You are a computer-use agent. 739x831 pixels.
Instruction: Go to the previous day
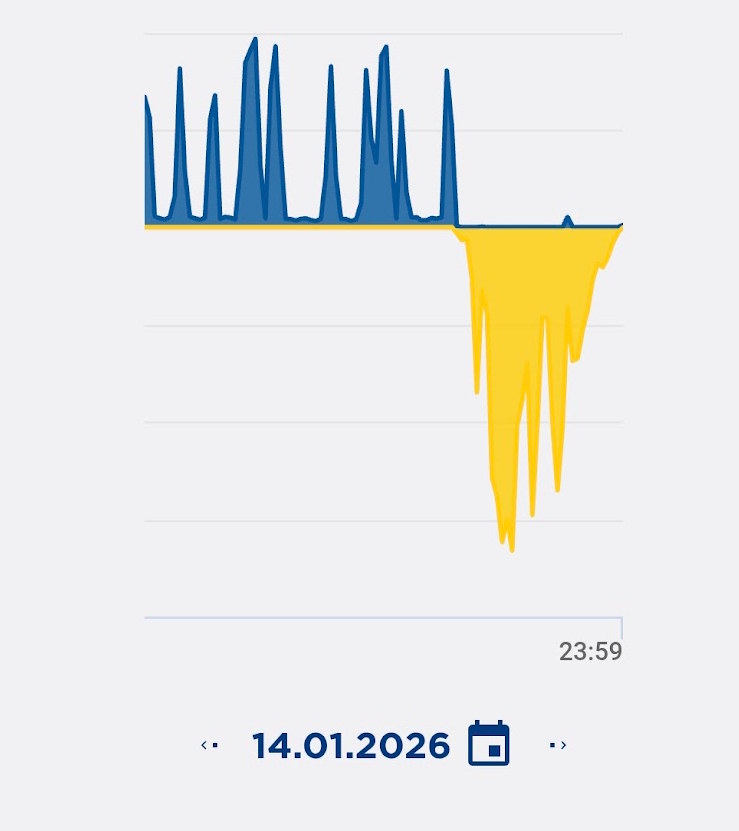209,745
